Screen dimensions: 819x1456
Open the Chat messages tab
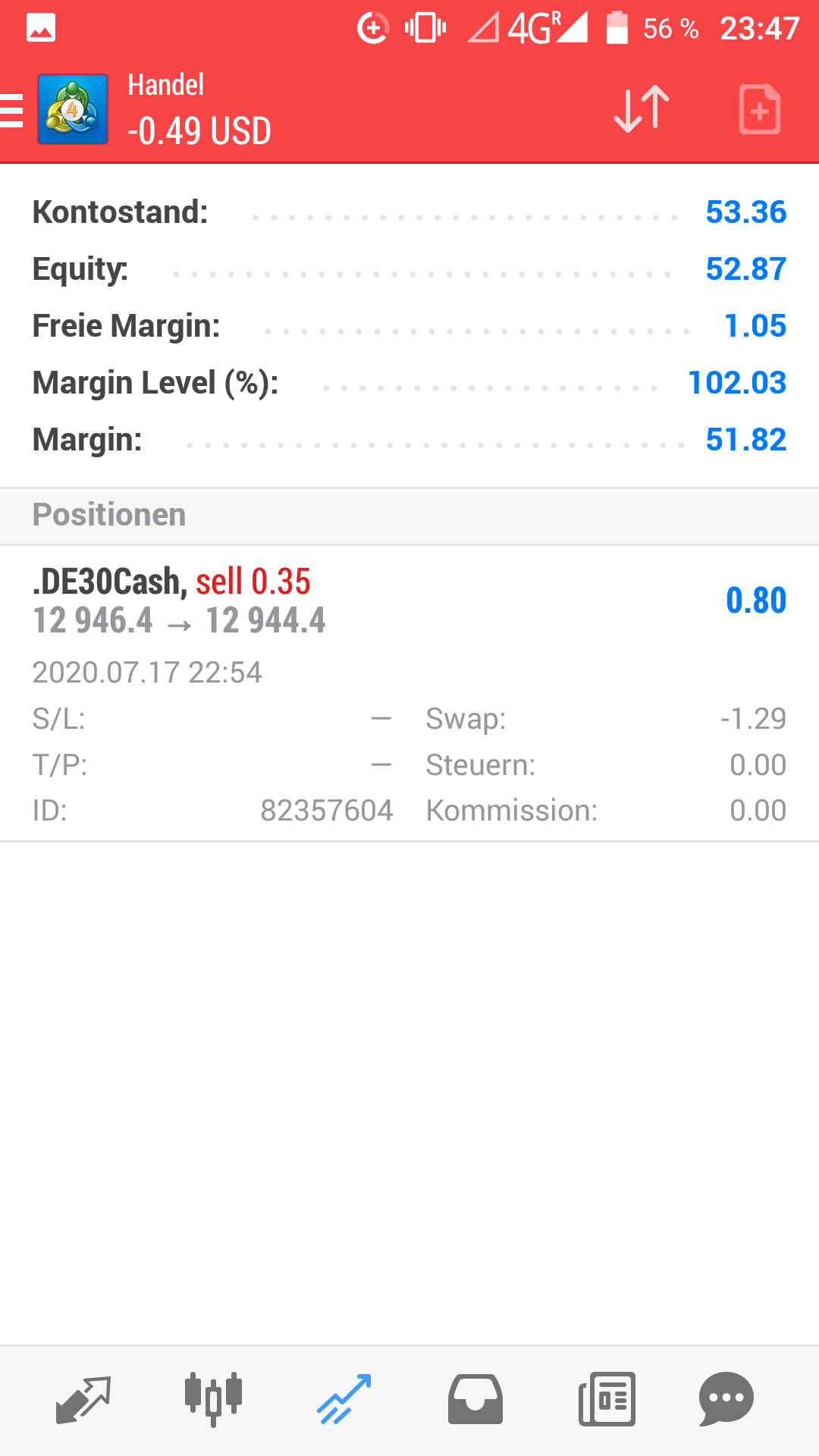click(726, 1399)
